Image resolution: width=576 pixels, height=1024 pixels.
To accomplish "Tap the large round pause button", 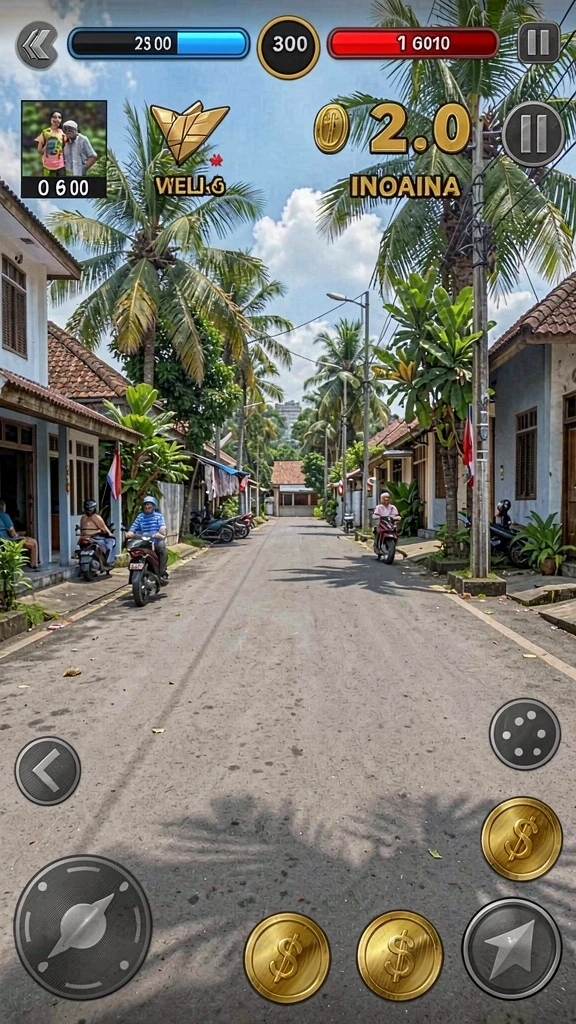I will (534, 134).
